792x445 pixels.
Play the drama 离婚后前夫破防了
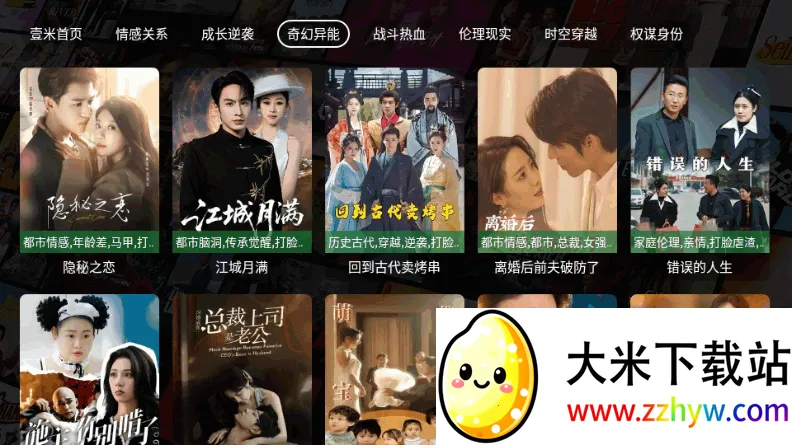(547, 160)
